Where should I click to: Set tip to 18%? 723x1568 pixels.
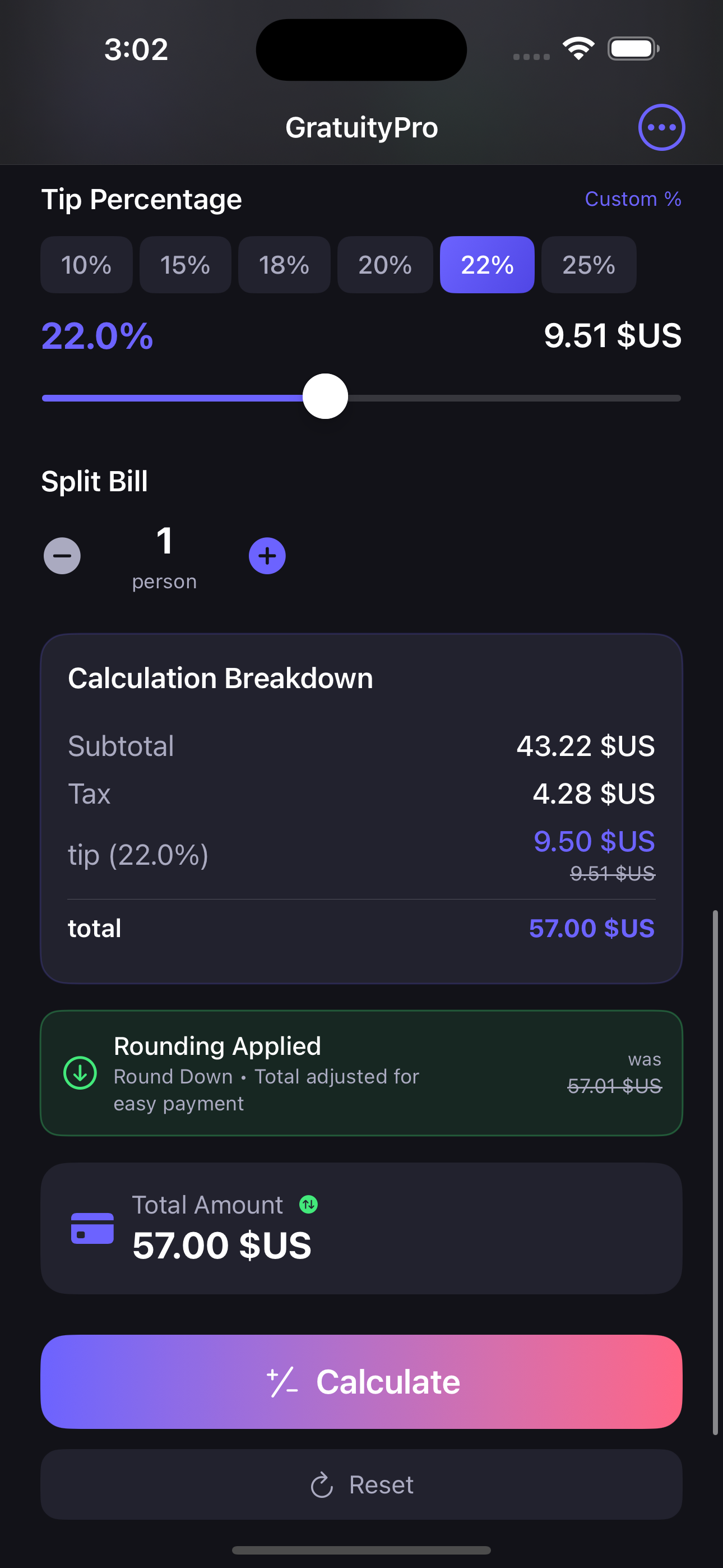coord(284,265)
